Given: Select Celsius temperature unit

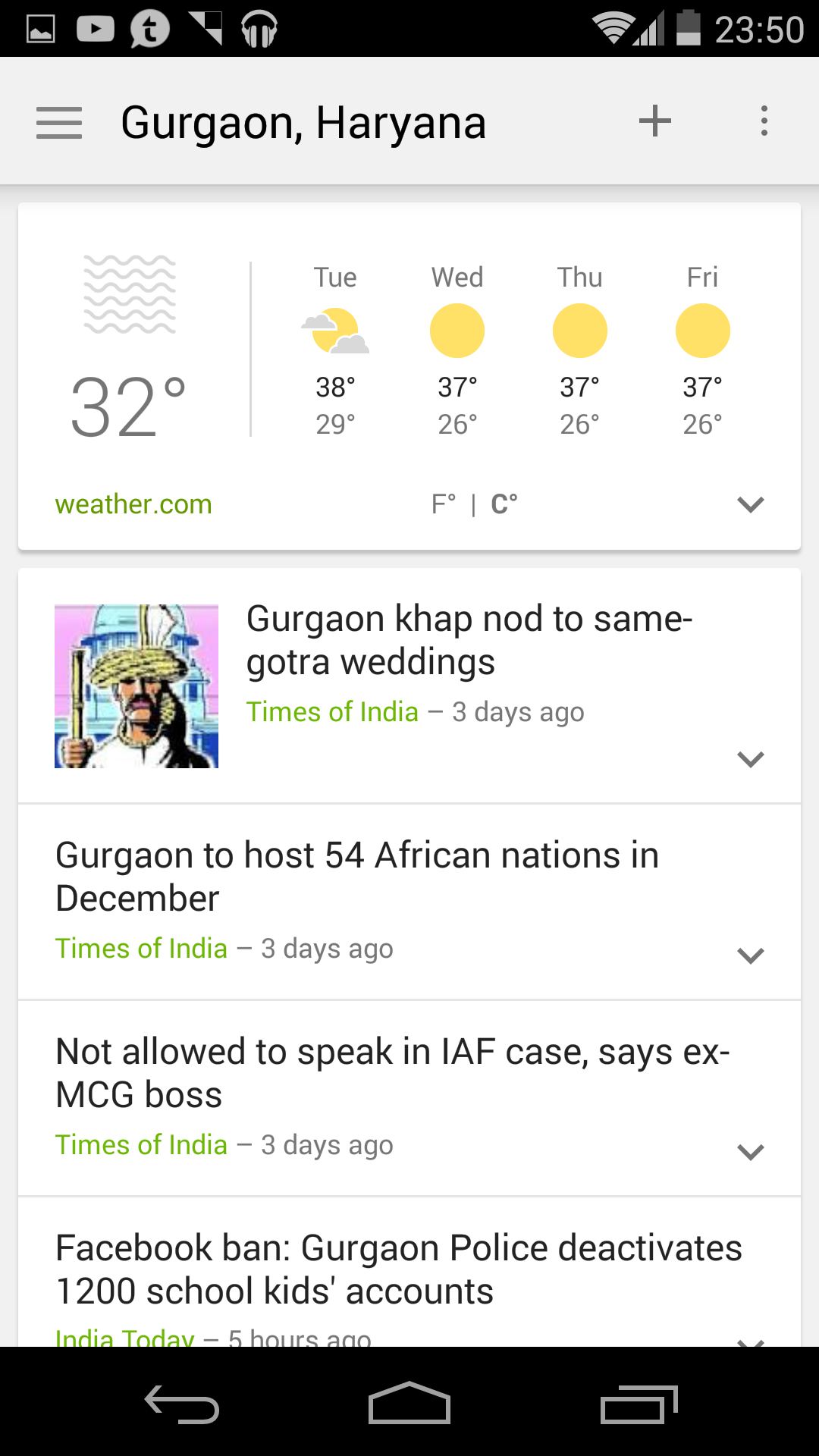Looking at the screenshot, I should point(504,504).
